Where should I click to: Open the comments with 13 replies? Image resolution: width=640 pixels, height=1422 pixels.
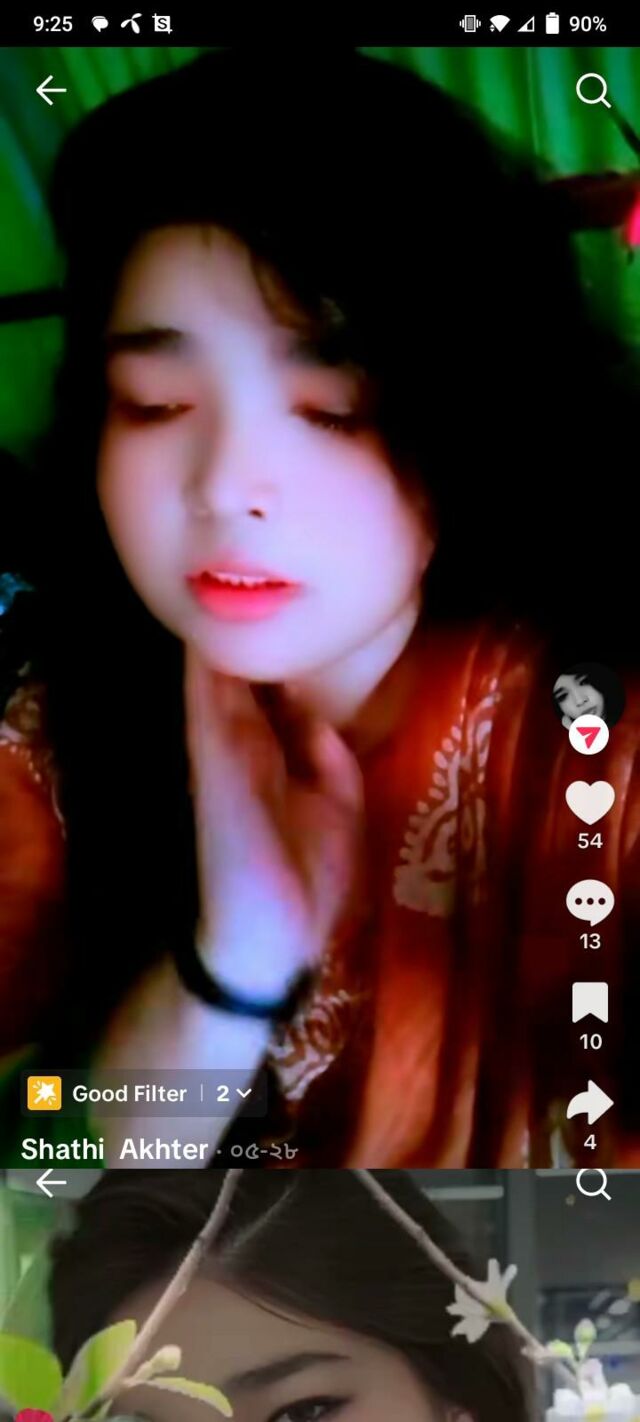[x=590, y=903]
